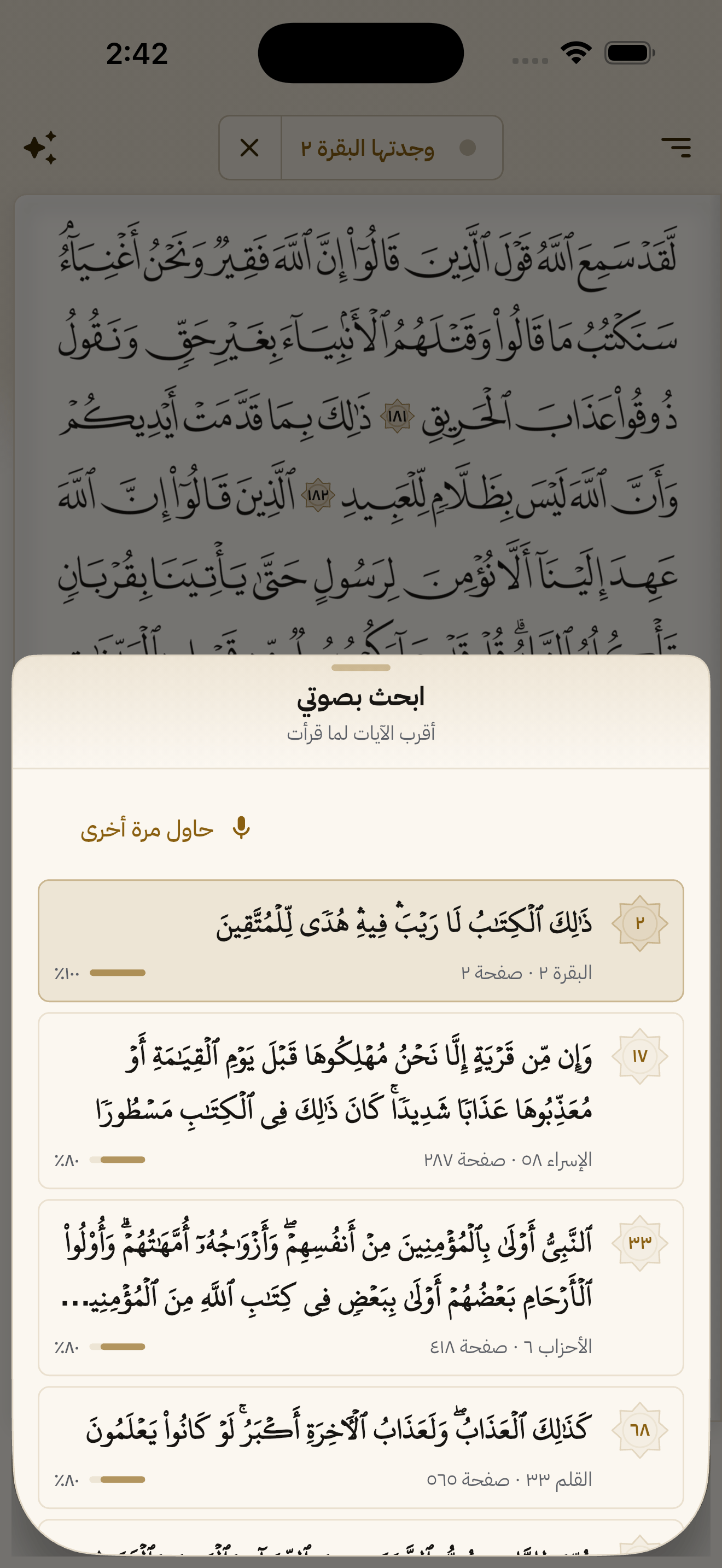Screen dimensions: 722x1568
Task: Tap the sheet grabber handle above "ابحث بصوتي"
Action: pos(361,668)
